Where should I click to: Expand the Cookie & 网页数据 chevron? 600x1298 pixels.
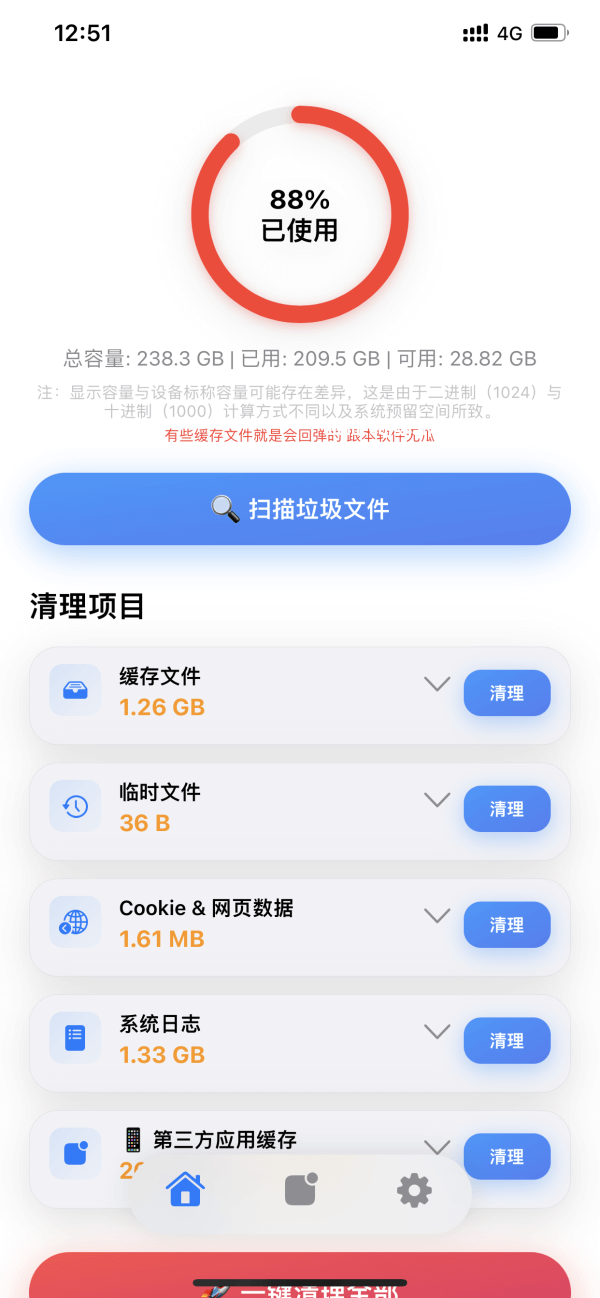(437, 916)
